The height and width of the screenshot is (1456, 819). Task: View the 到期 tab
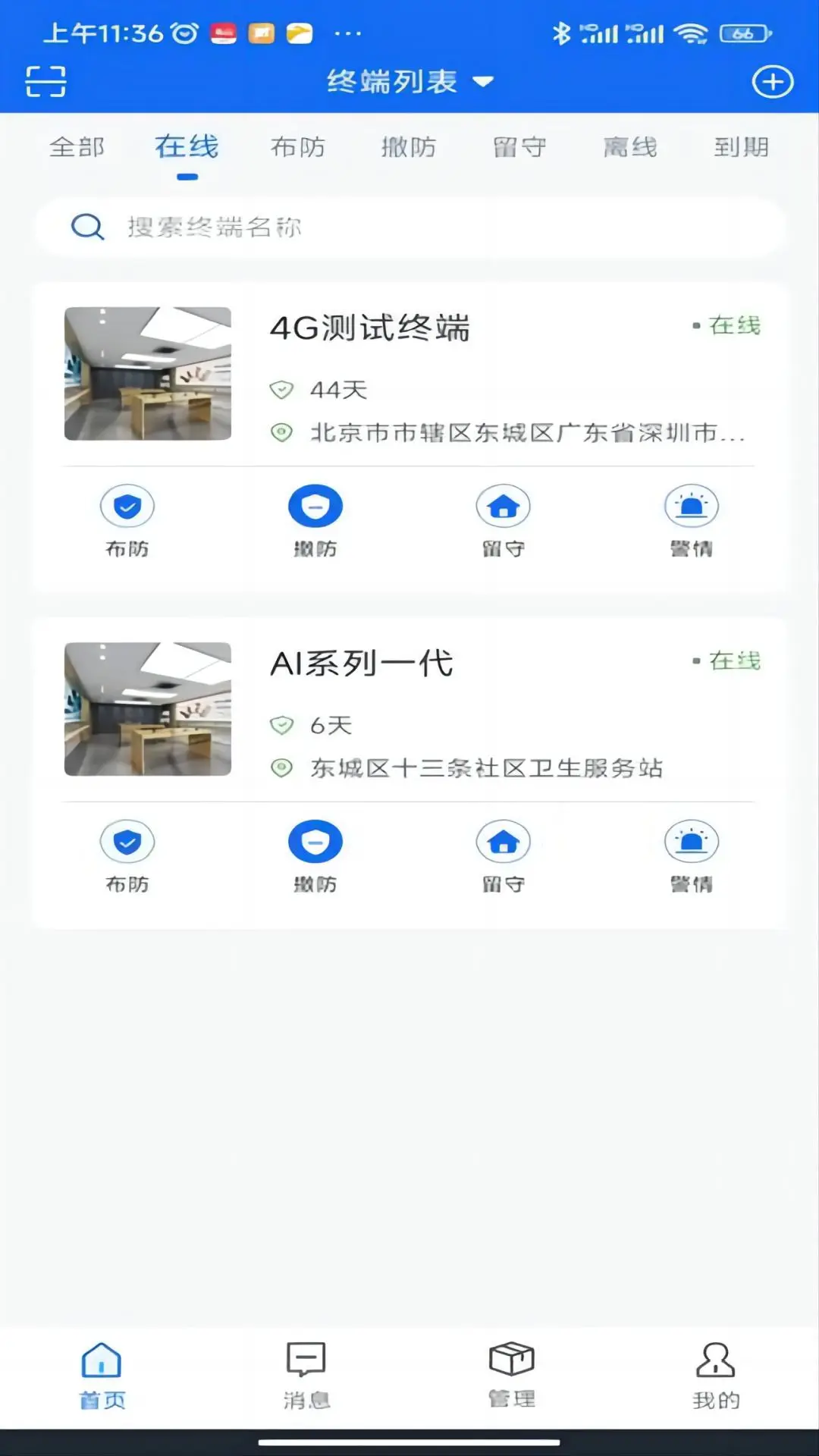point(741,147)
